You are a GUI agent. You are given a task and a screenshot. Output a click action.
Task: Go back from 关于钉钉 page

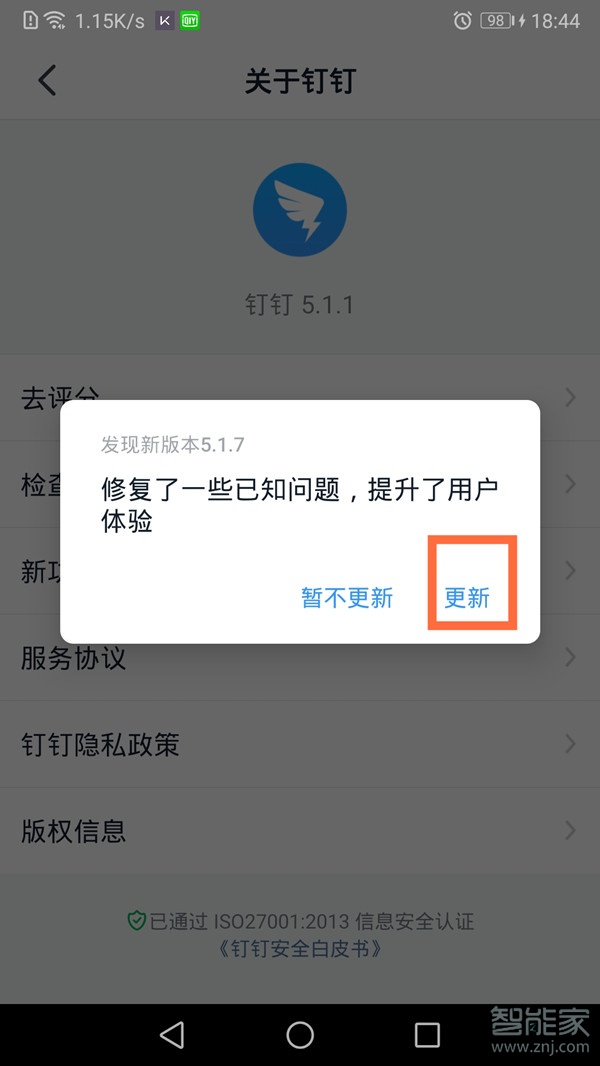[47, 80]
